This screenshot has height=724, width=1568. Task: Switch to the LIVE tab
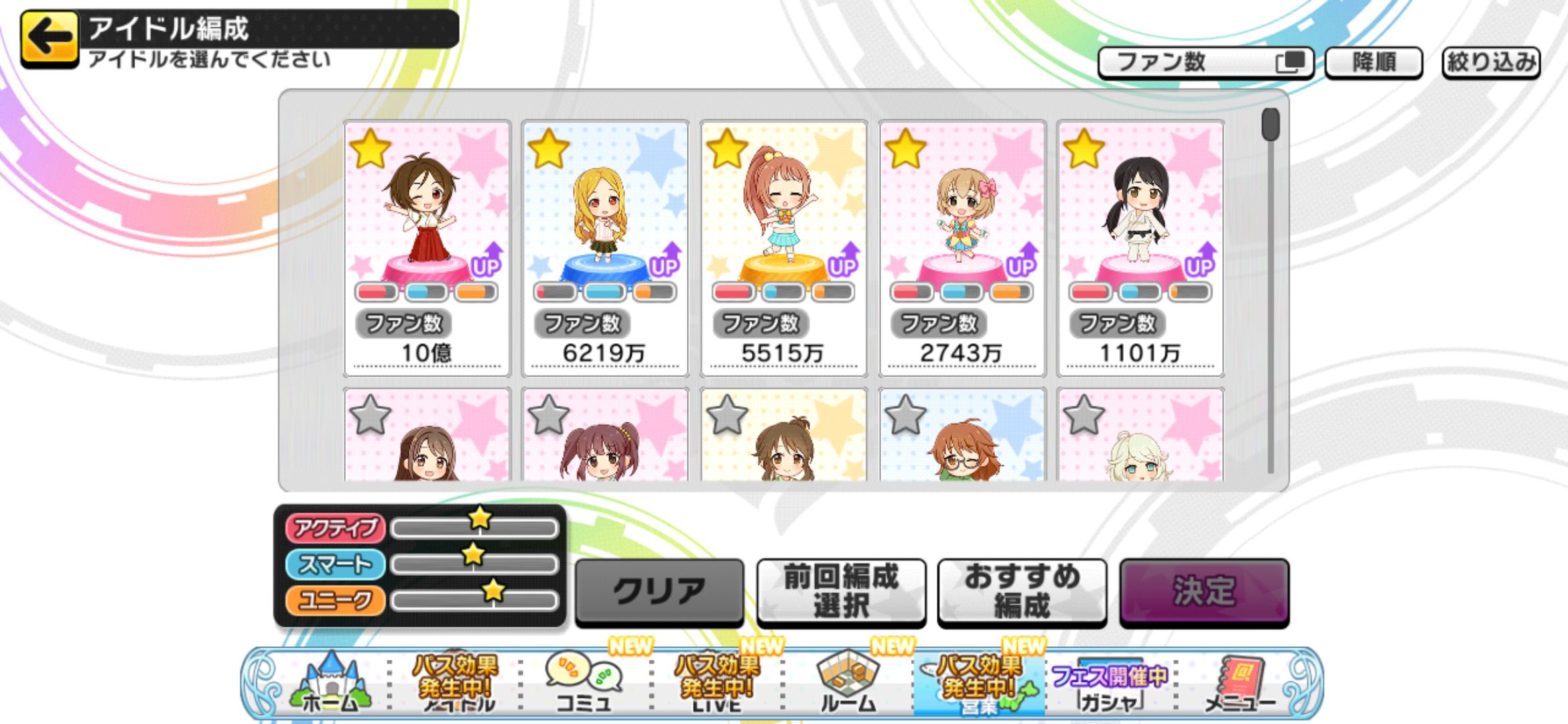coord(716,684)
